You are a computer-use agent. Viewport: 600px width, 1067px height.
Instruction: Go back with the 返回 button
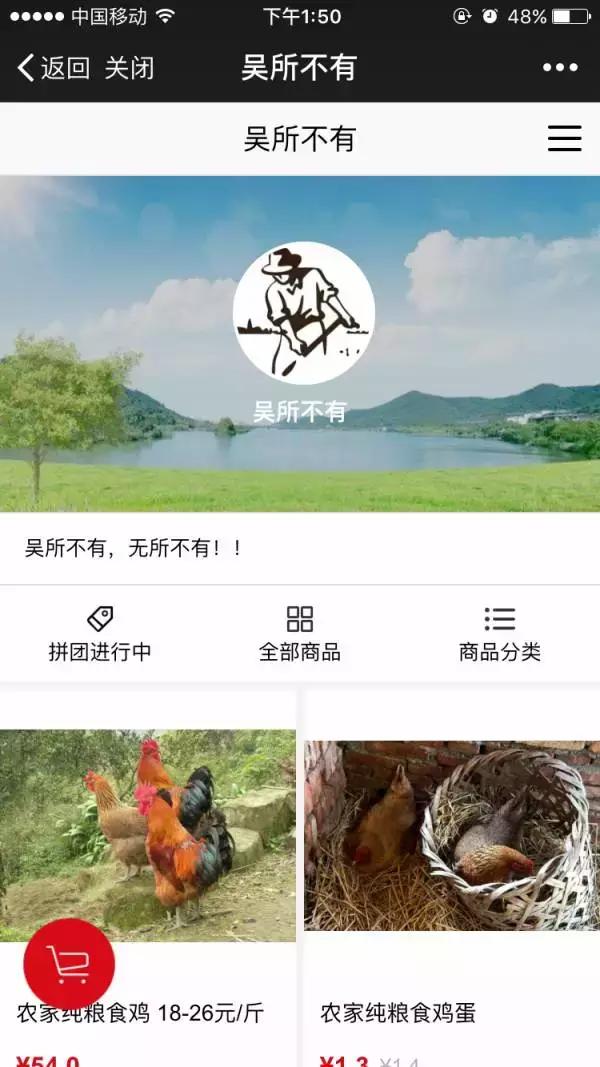53,68
